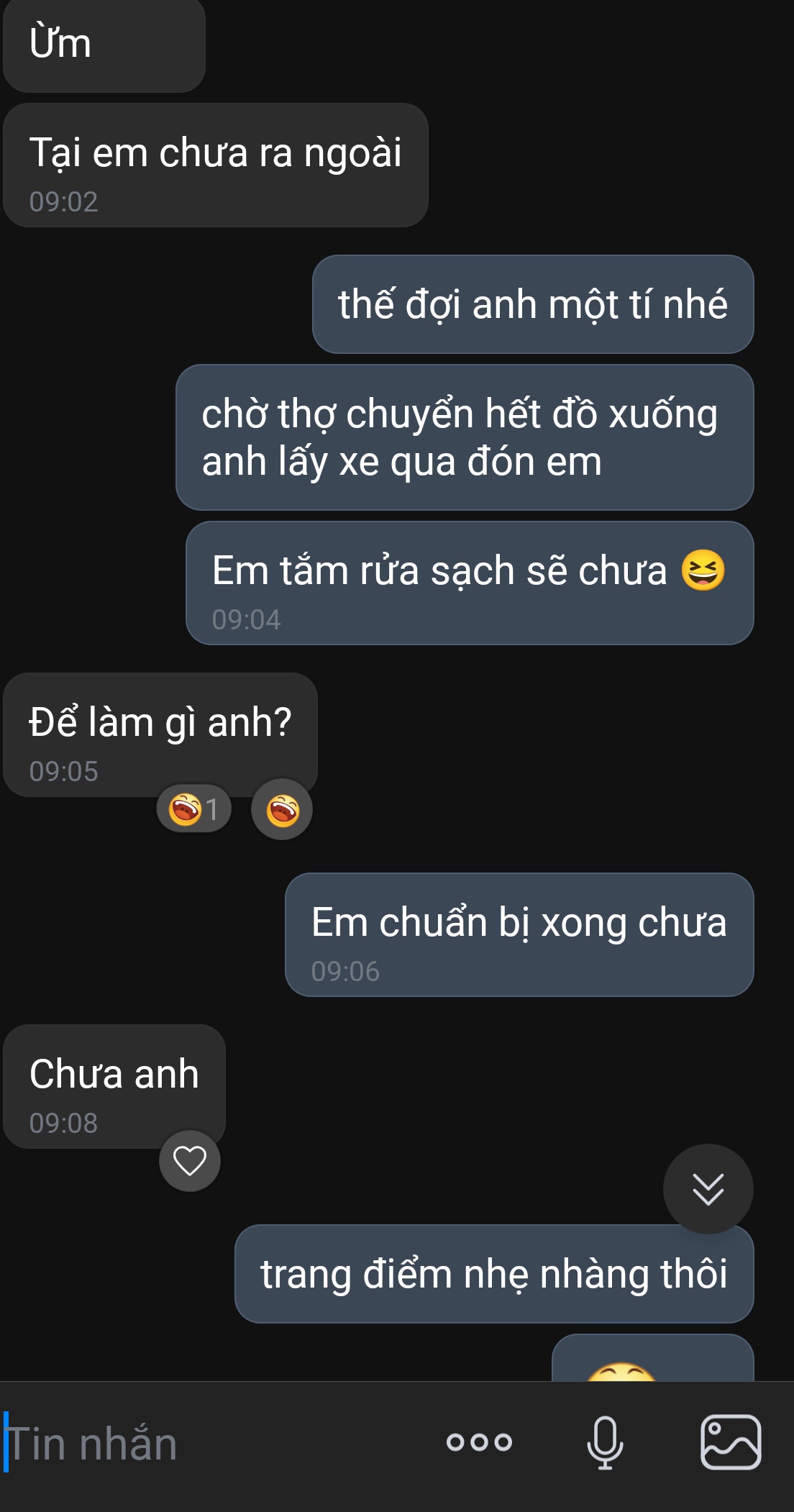Viewport: 794px width, 1512px height.
Task: Open more options three-dot icon
Action: [x=479, y=1442]
